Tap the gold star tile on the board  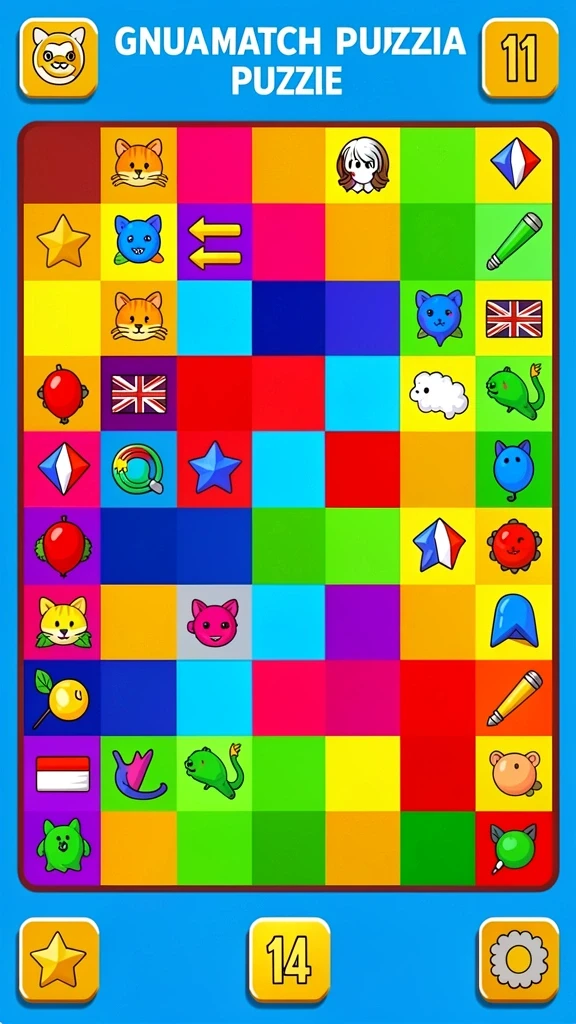[x=63, y=244]
